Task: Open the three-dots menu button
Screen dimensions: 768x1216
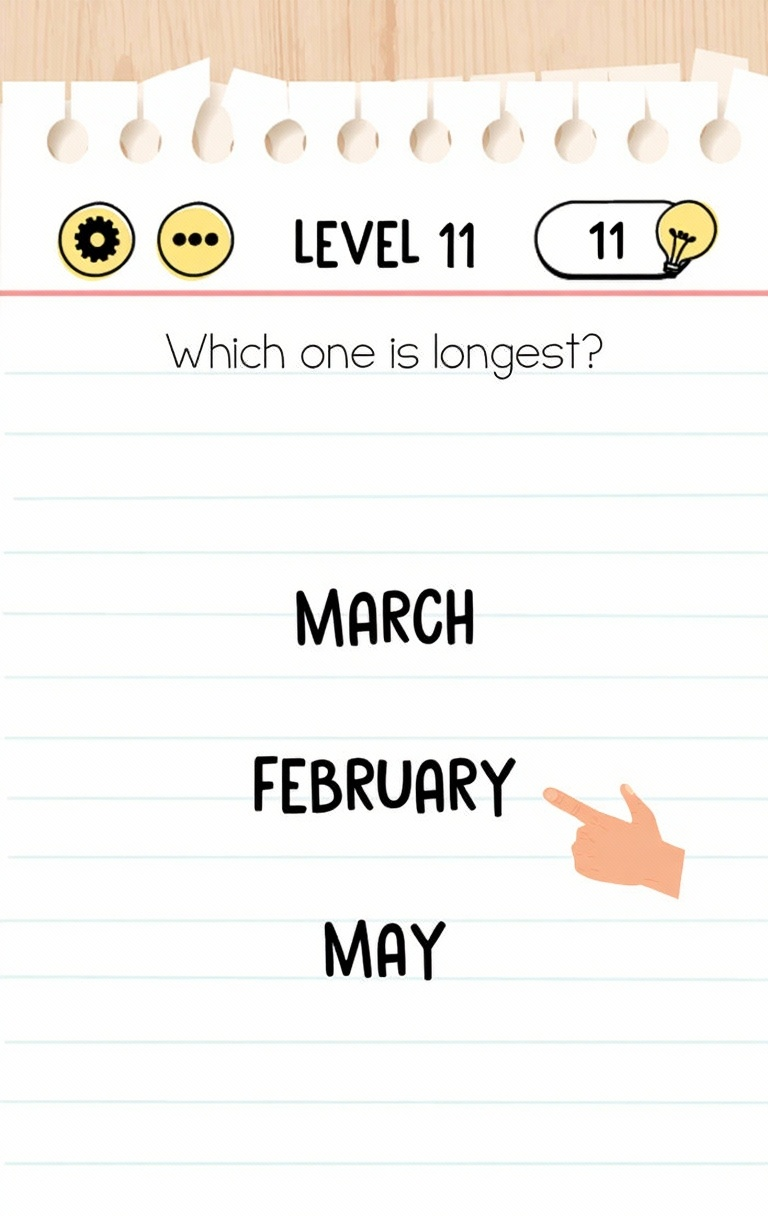Action: pos(195,241)
